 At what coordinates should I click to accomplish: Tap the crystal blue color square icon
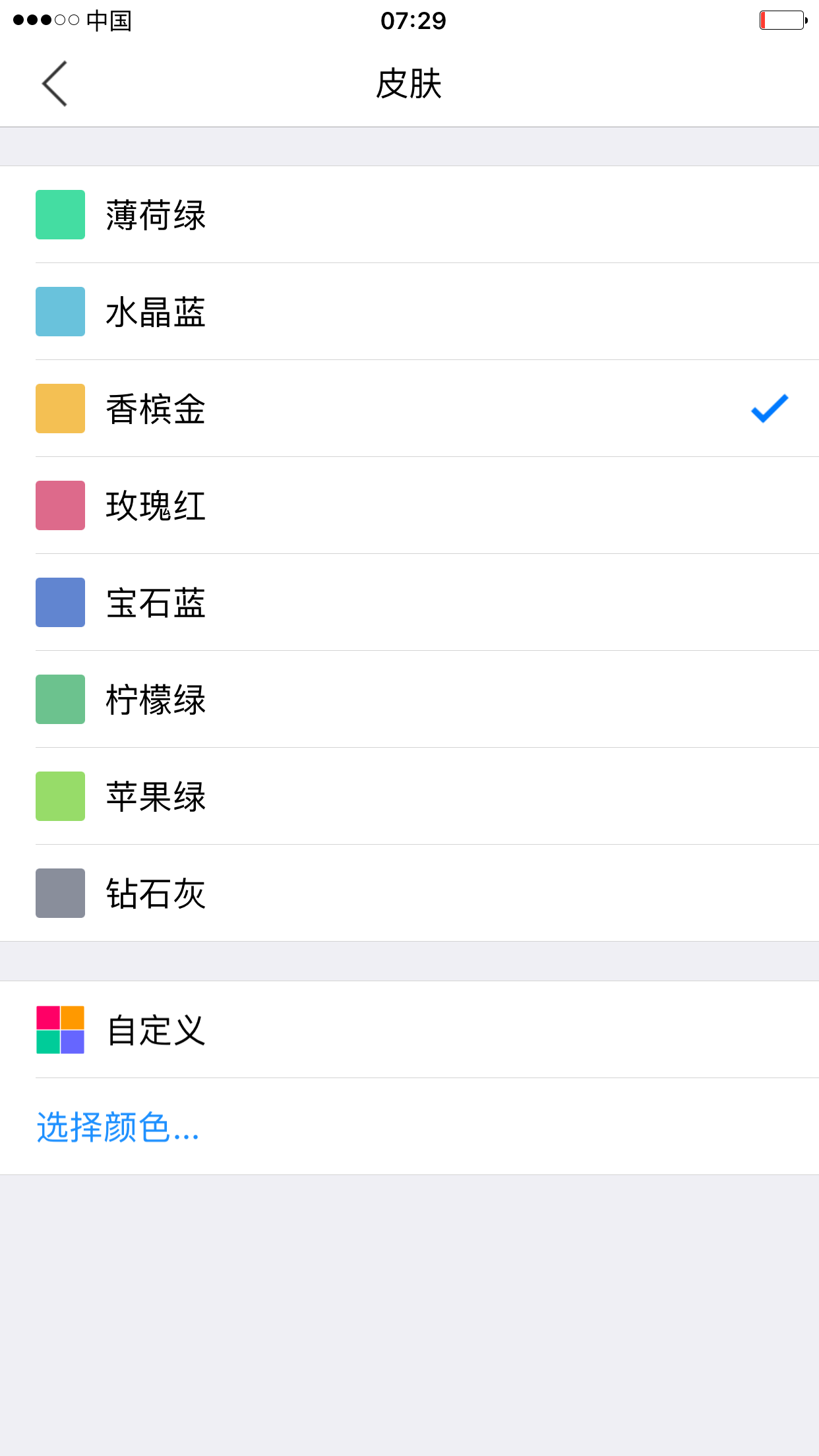point(60,311)
